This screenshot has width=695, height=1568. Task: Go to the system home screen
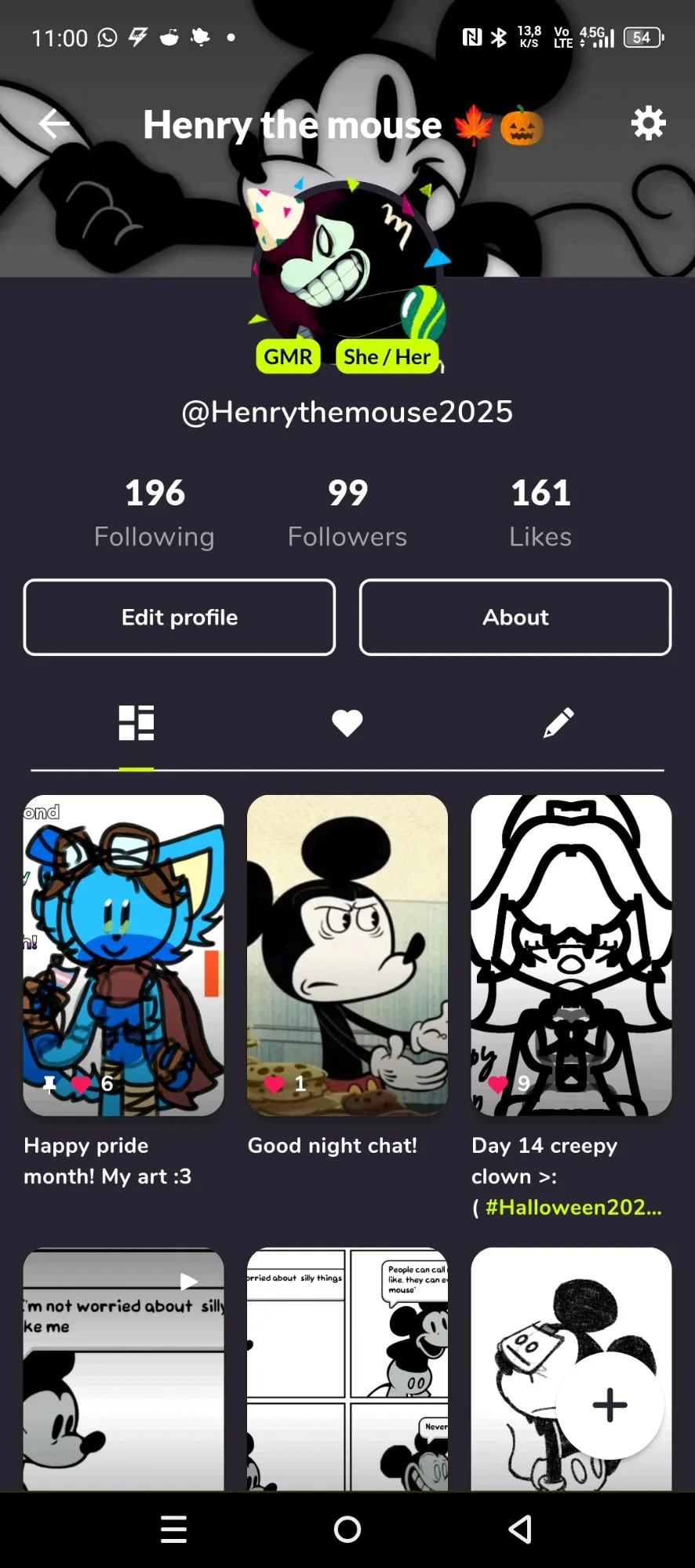point(347,1529)
